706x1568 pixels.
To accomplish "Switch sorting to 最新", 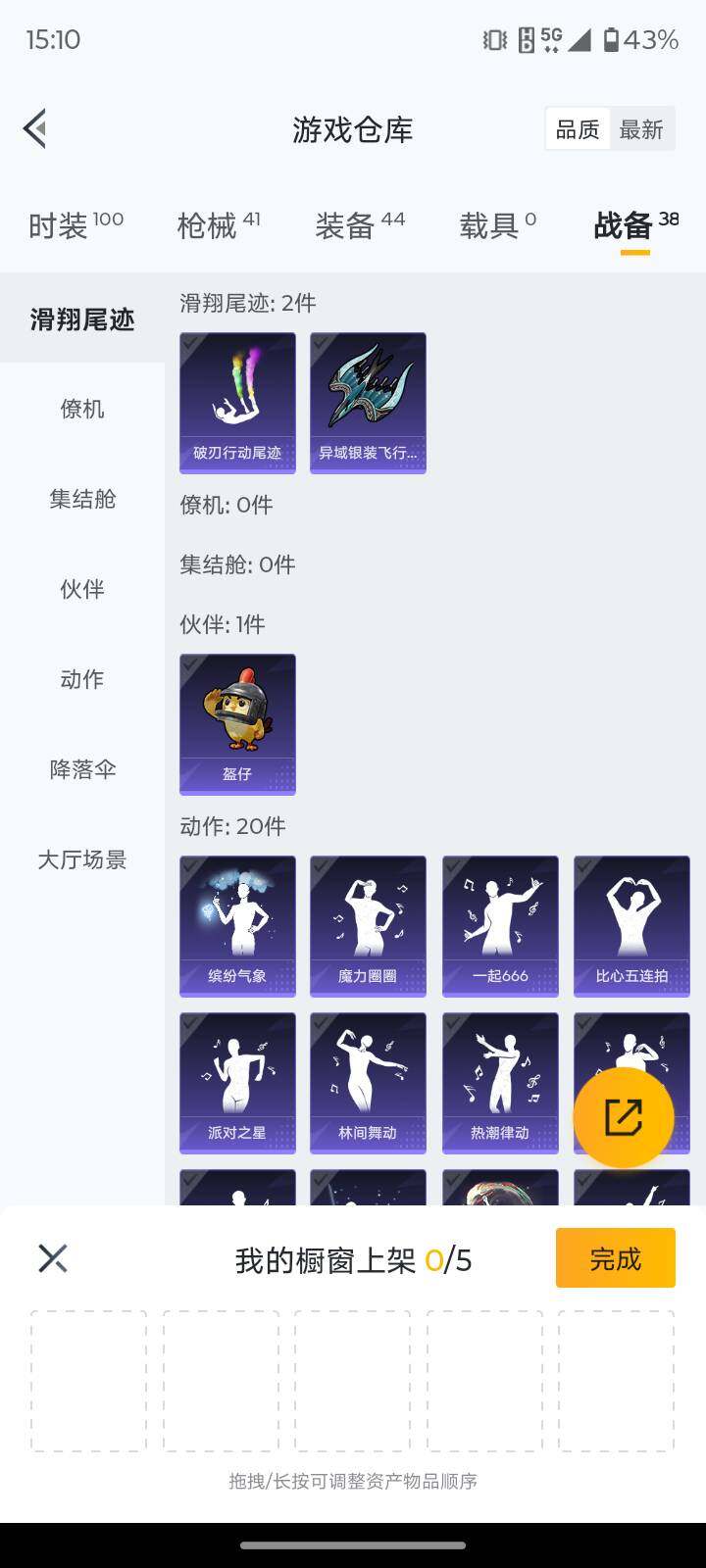I will click(x=642, y=128).
